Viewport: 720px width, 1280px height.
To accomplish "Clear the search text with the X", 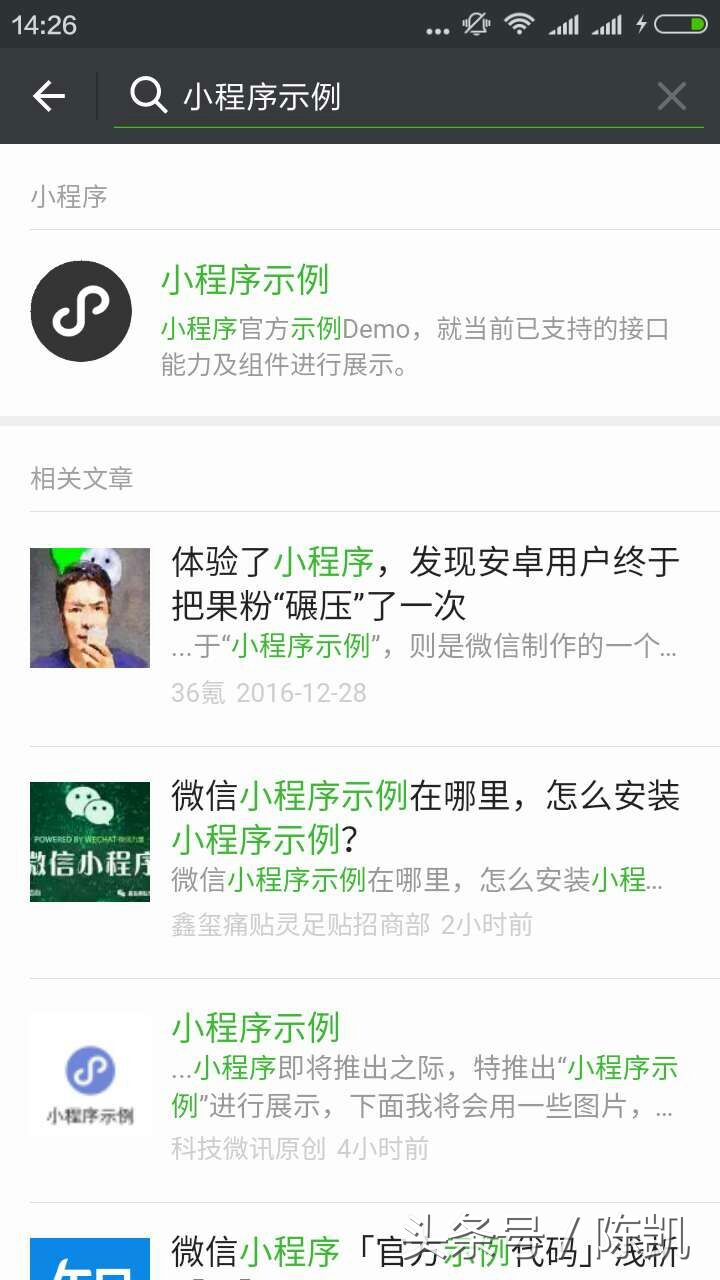I will pyautogui.click(x=671, y=95).
